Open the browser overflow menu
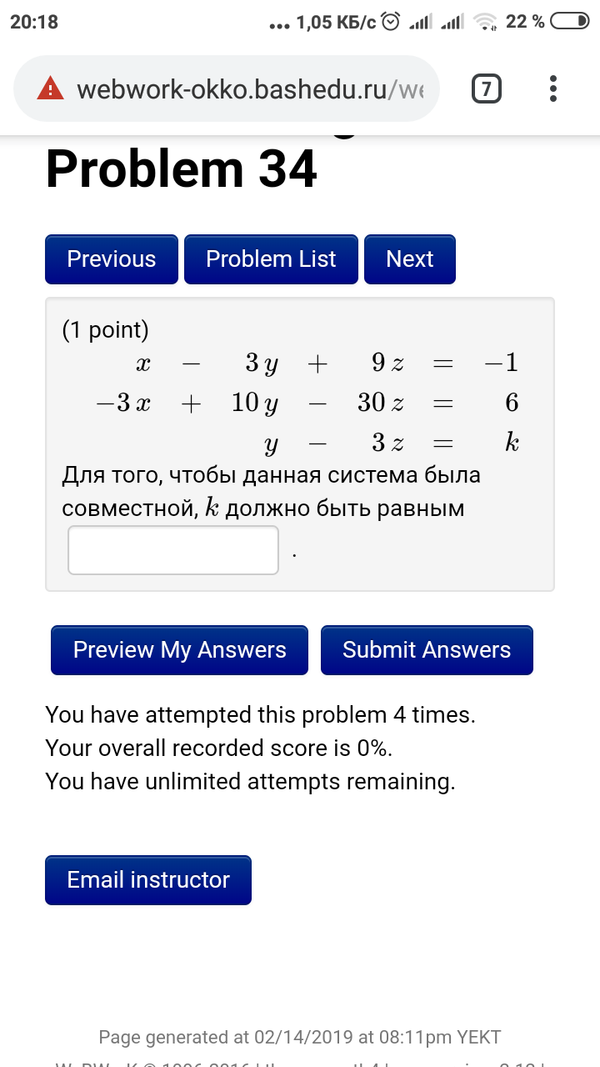Image resolution: width=600 pixels, height=1067 pixels. tap(553, 89)
